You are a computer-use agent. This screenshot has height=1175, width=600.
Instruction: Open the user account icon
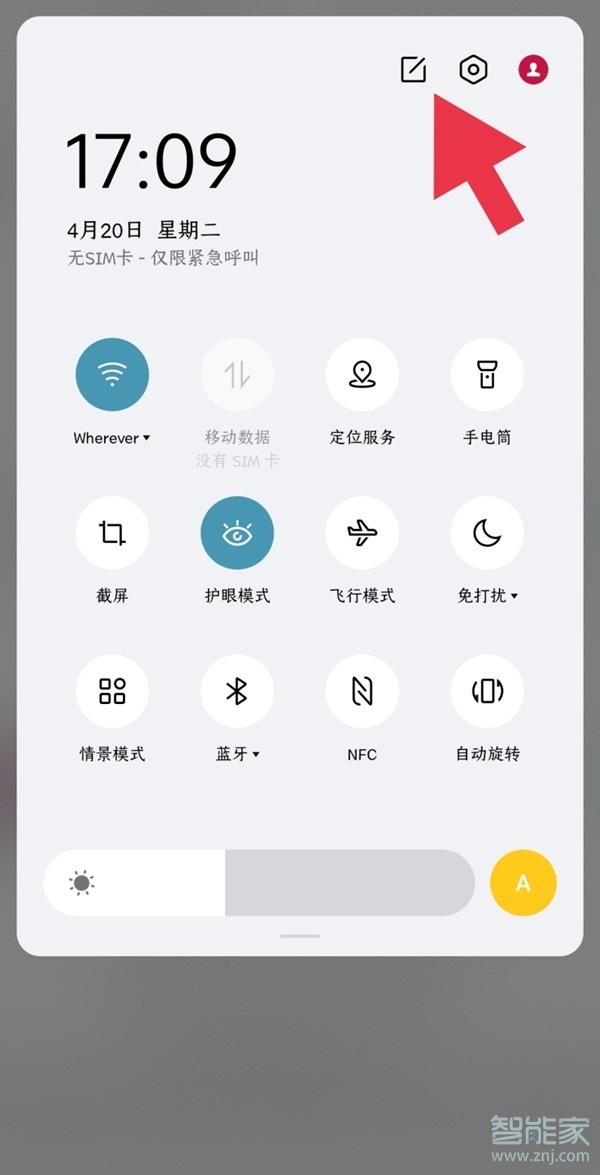click(533, 69)
